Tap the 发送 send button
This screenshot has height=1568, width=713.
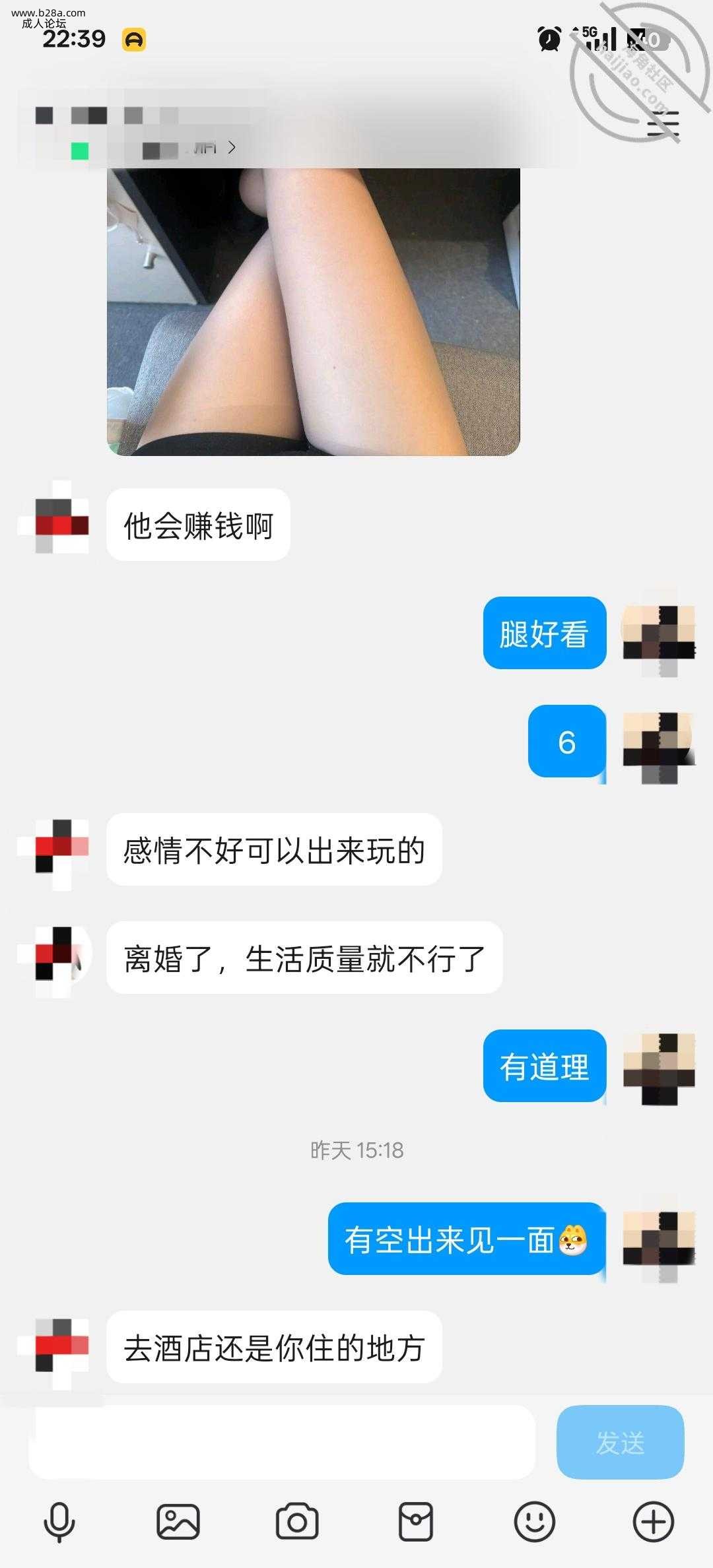pyautogui.click(x=620, y=1443)
